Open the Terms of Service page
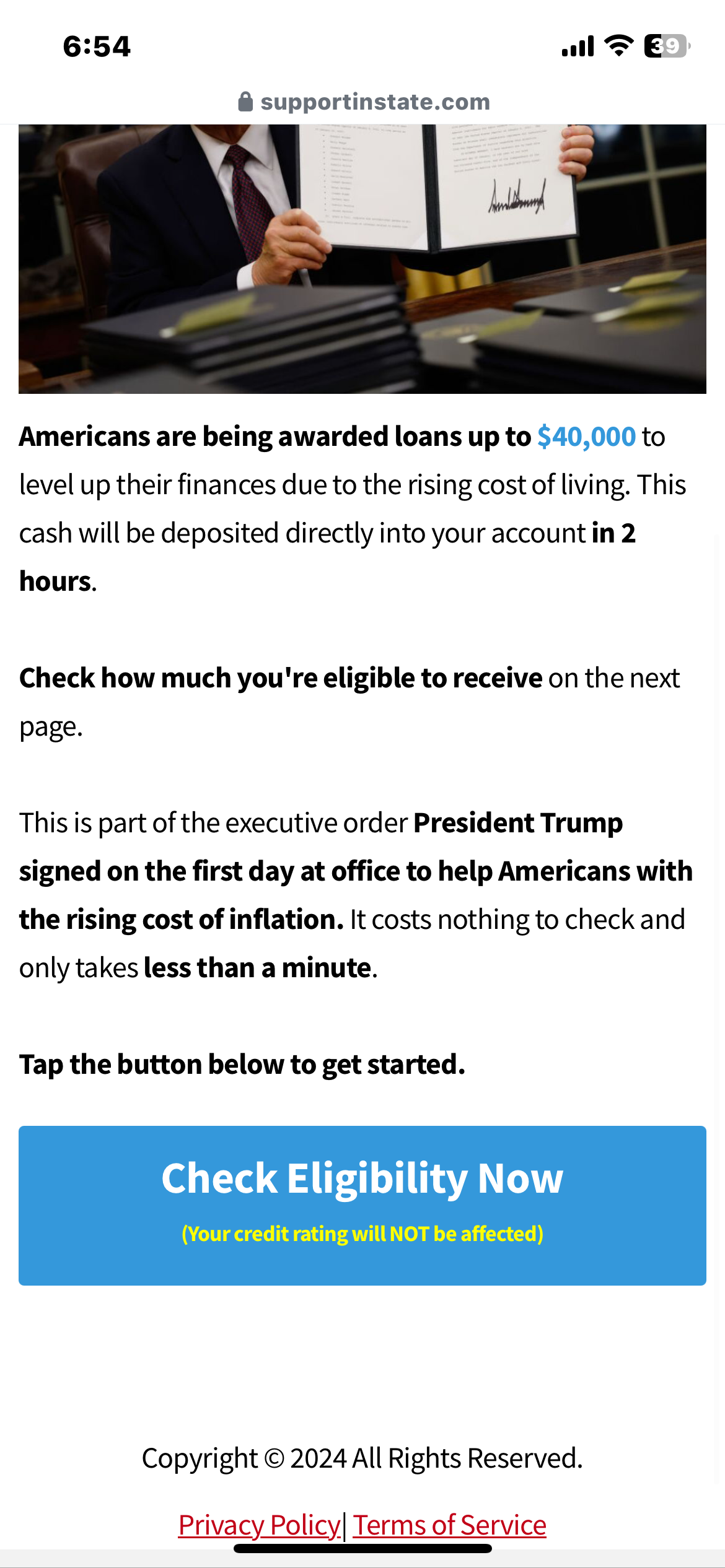Screen dimensions: 725x1568 coord(449,1525)
